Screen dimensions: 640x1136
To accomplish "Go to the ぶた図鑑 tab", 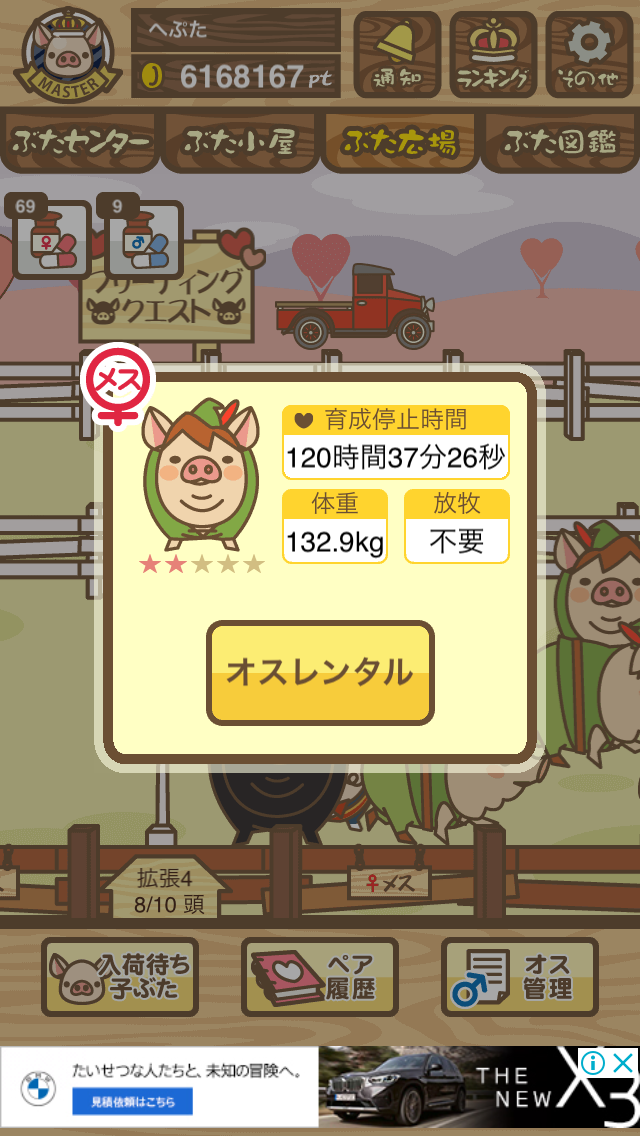I will pyautogui.click(x=560, y=142).
